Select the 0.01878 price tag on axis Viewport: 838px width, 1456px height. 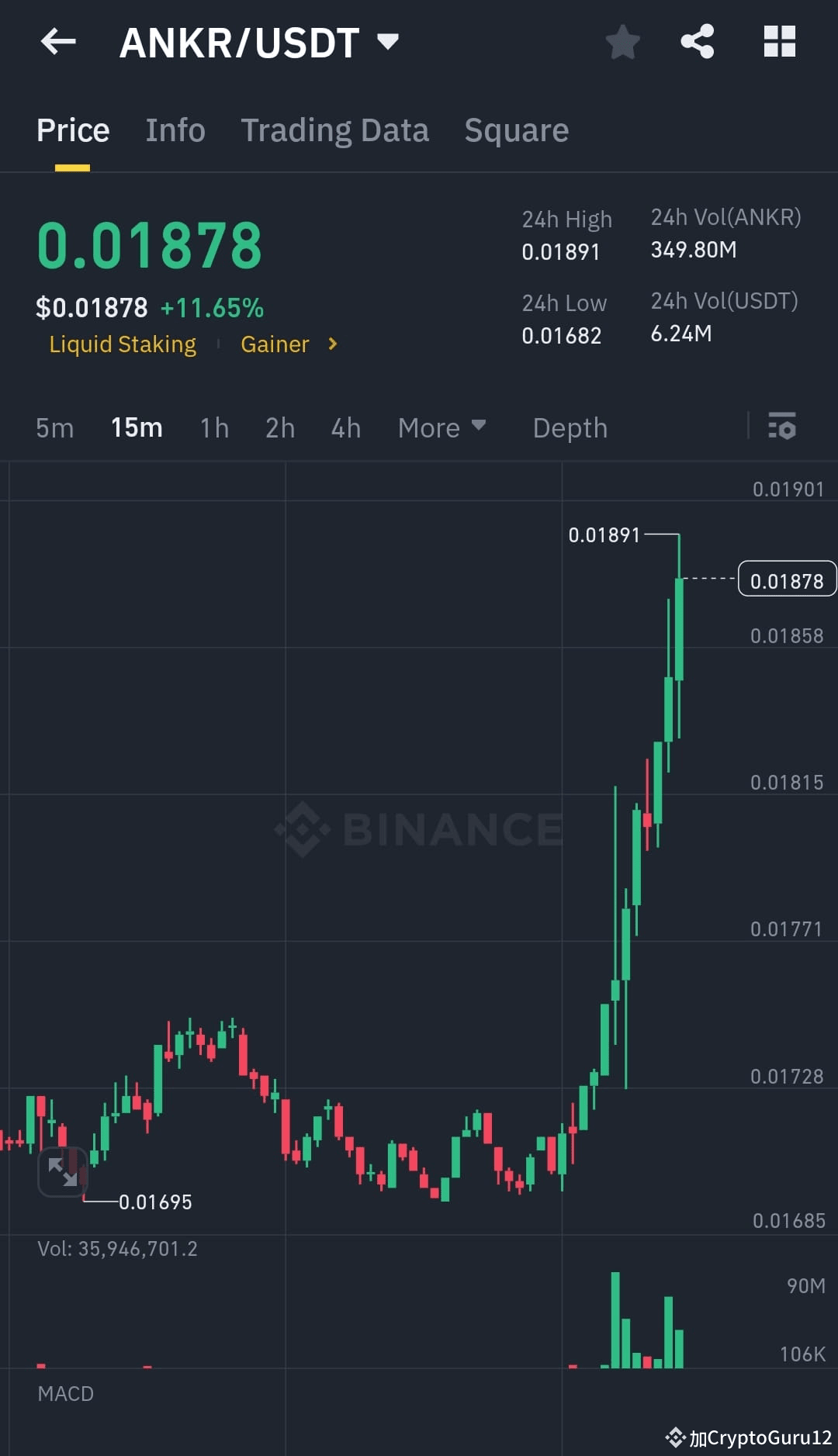pyautogui.click(x=788, y=579)
